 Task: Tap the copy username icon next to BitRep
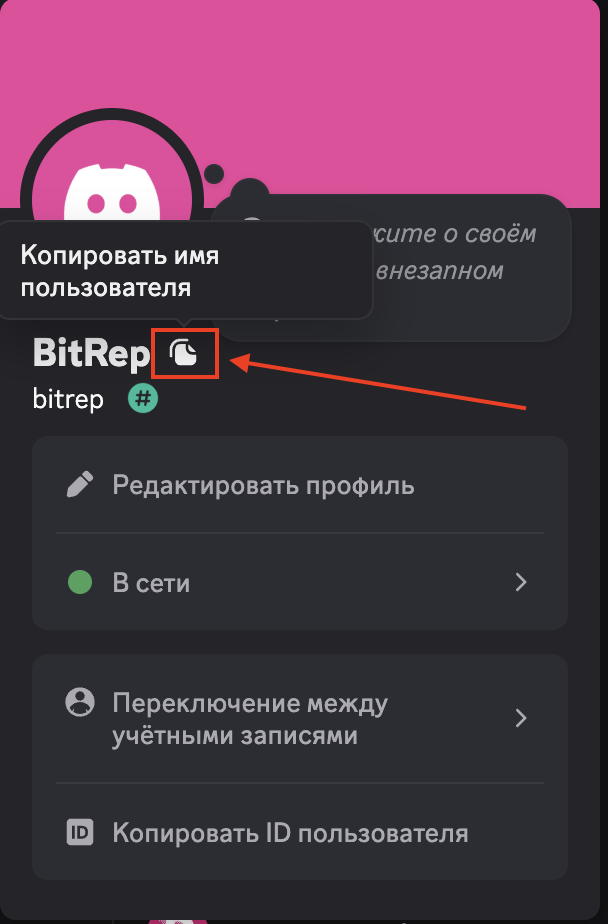(184, 353)
